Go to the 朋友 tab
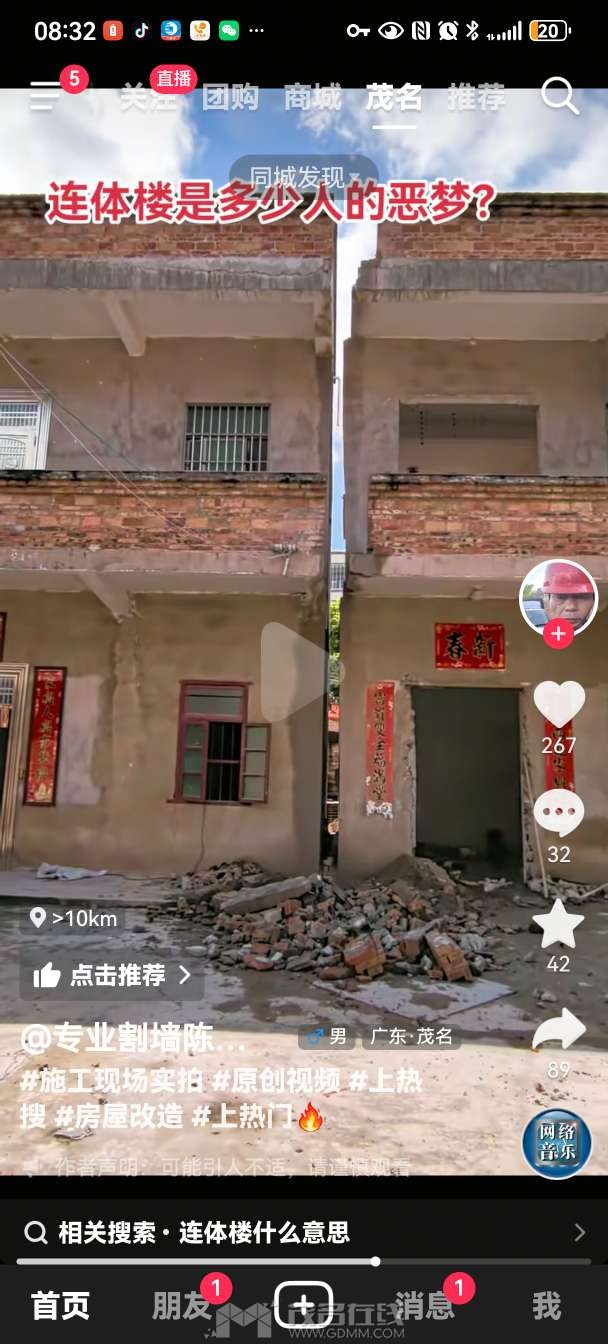This screenshot has width=608, height=1344. click(x=182, y=1305)
